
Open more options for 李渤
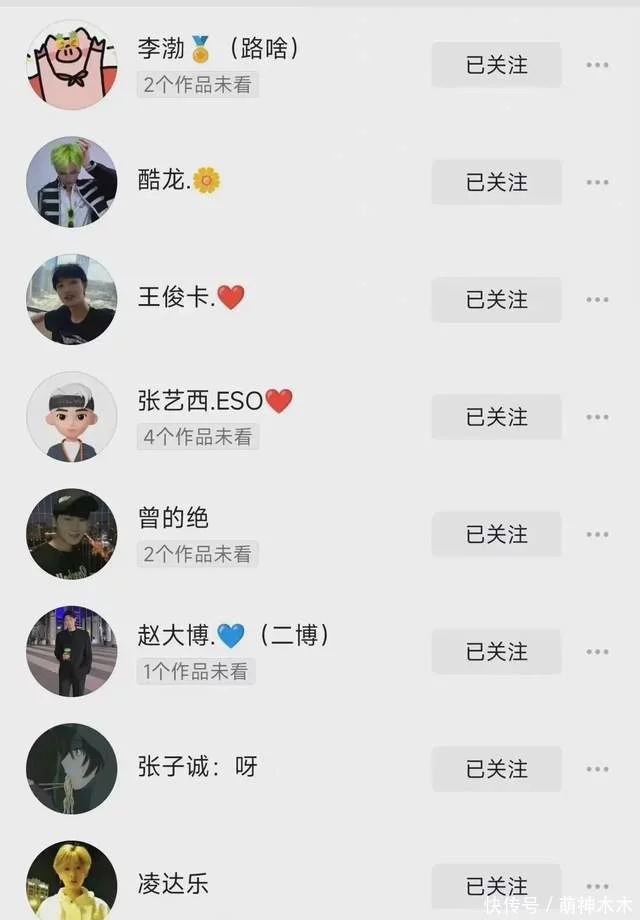pyautogui.click(x=597, y=65)
